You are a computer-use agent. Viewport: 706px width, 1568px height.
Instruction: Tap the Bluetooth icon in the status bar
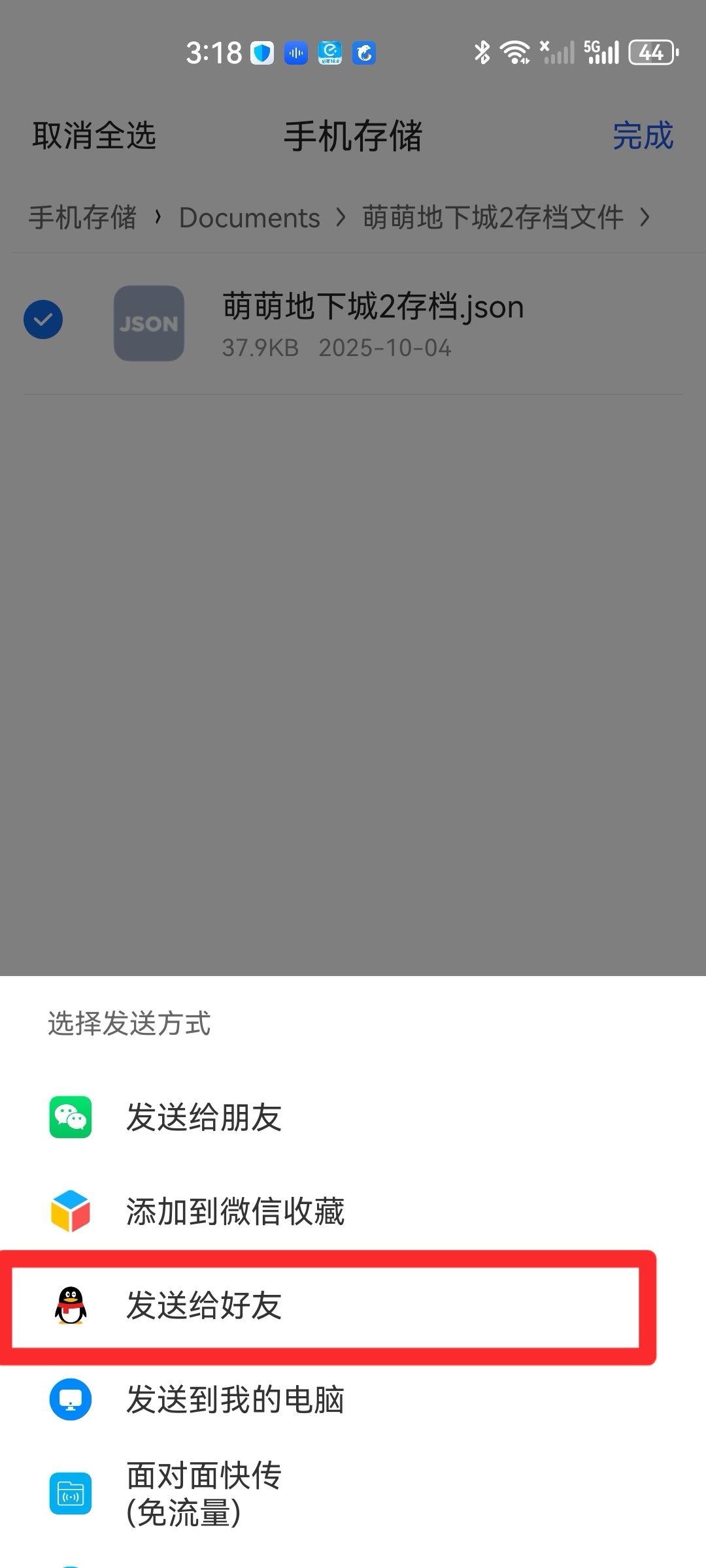(482, 52)
